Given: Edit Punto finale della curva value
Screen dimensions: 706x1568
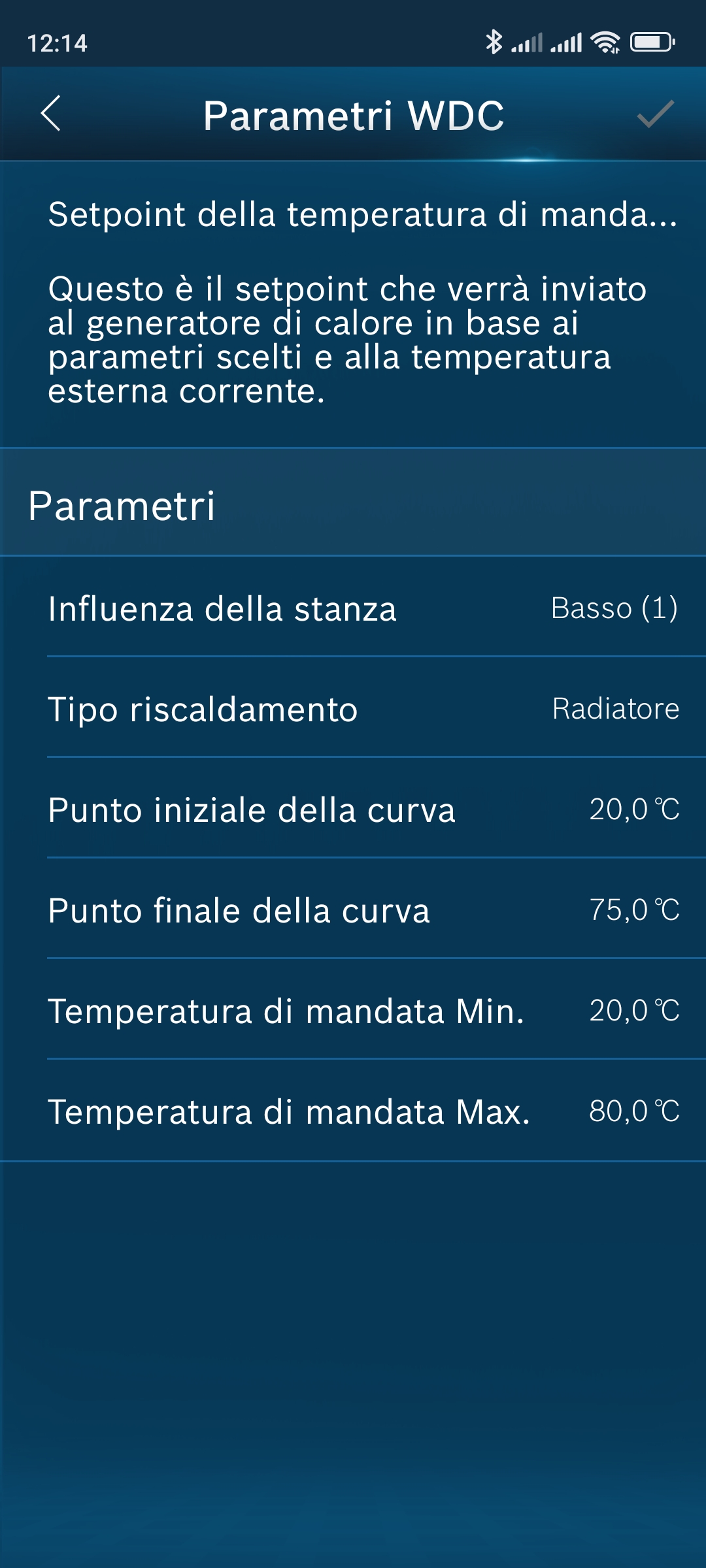Looking at the screenshot, I should tap(353, 909).
